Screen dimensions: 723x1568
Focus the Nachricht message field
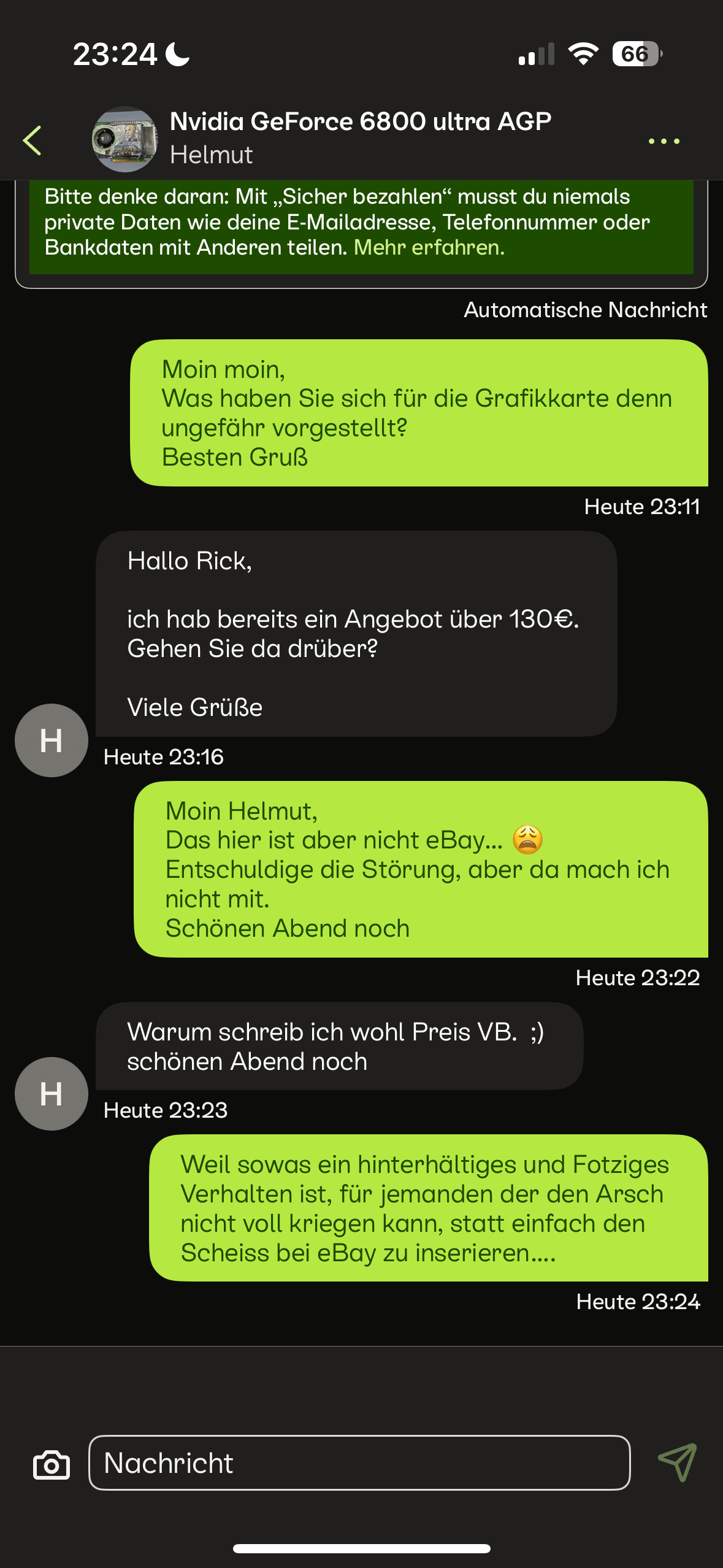[359, 1462]
